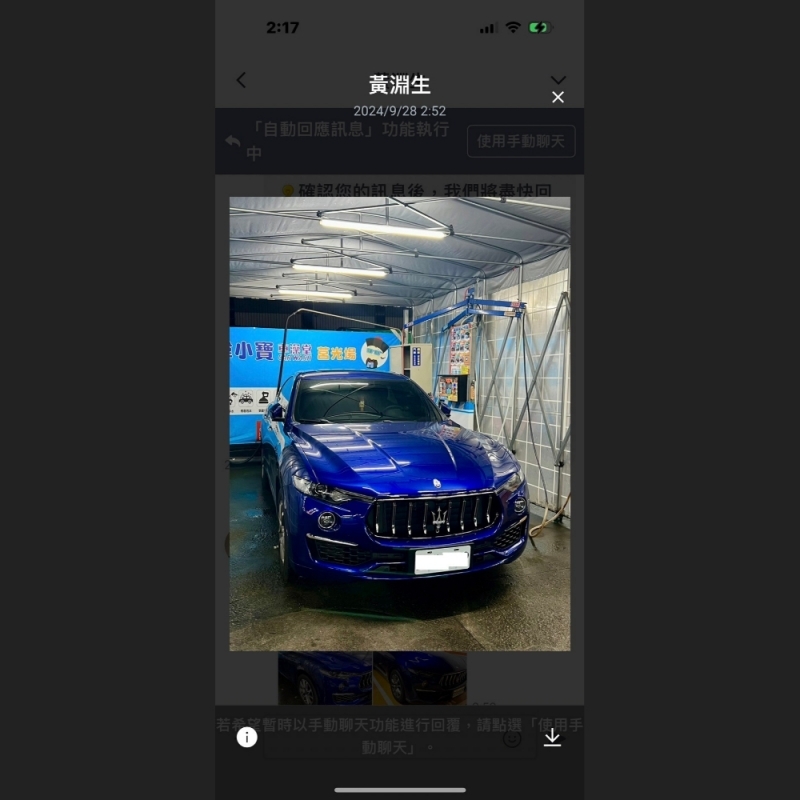
Task: Open image info details
Action: pos(247,737)
